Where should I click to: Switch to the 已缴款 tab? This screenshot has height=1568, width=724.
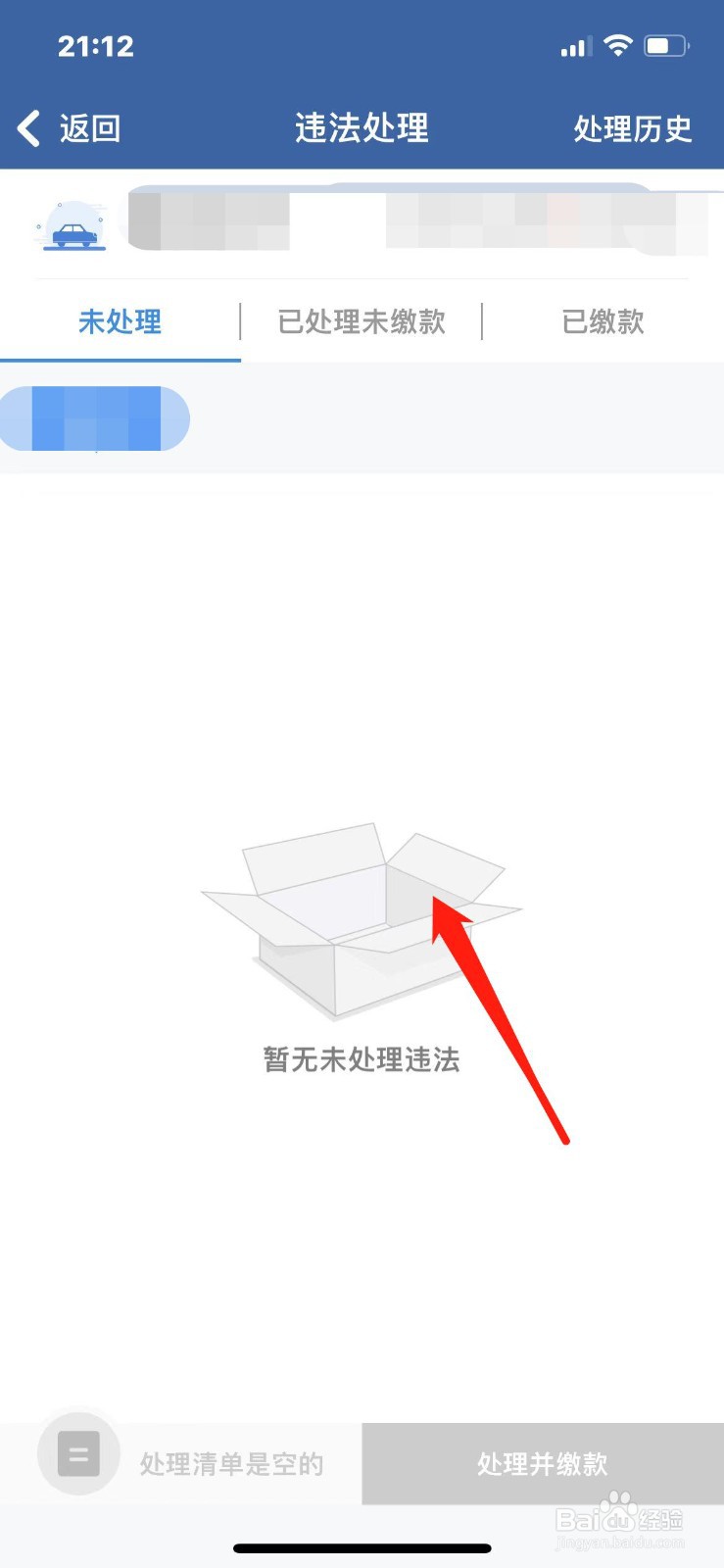tap(602, 321)
